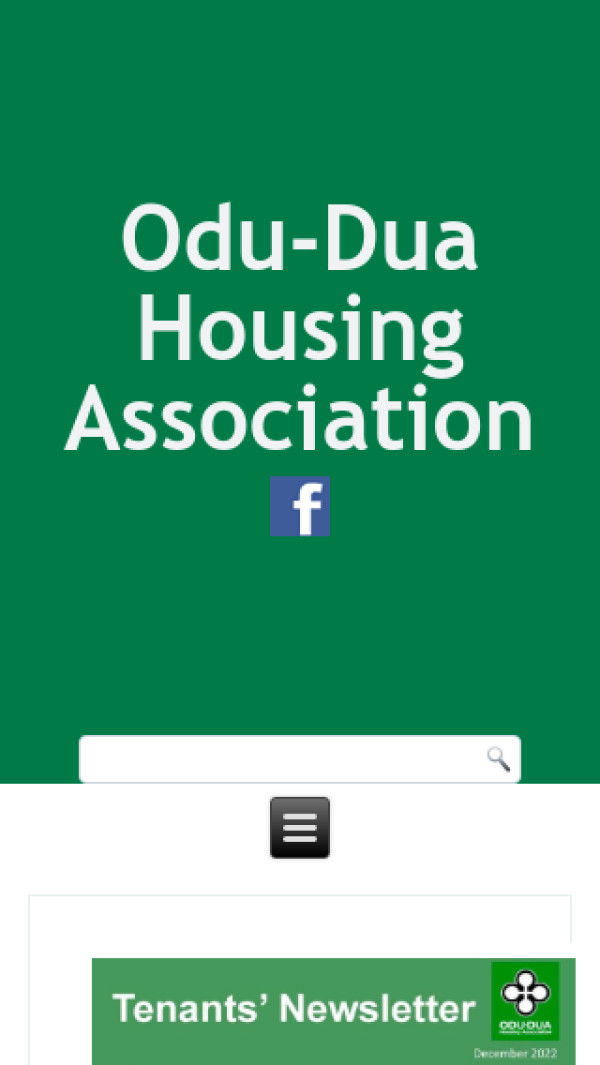This screenshot has width=600, height=1065.
Task: Open the Tenants' Newsletter banner
Action: pyautogui.click(x=333, y=1010)
